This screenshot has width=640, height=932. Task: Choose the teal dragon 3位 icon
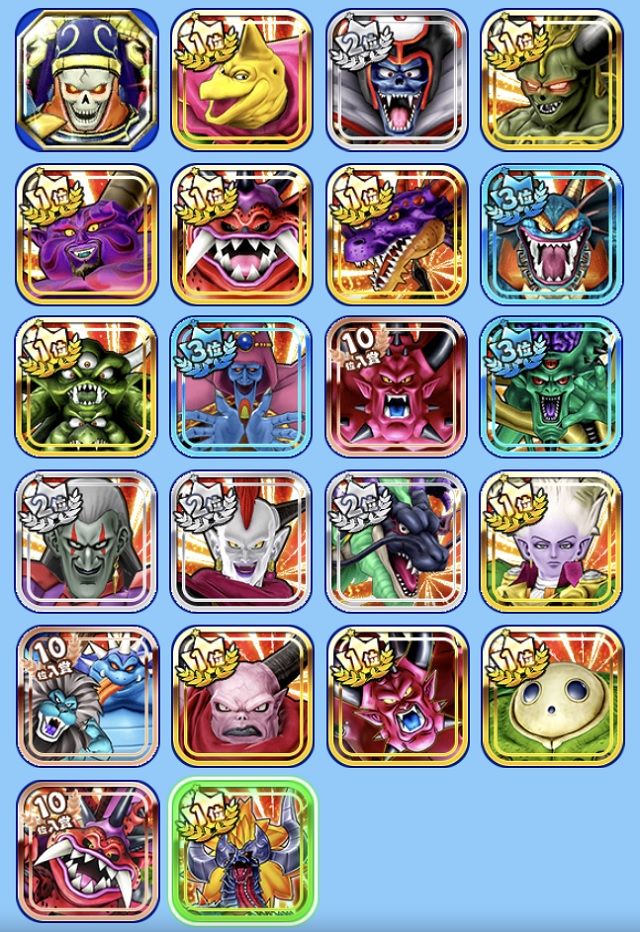551,234
